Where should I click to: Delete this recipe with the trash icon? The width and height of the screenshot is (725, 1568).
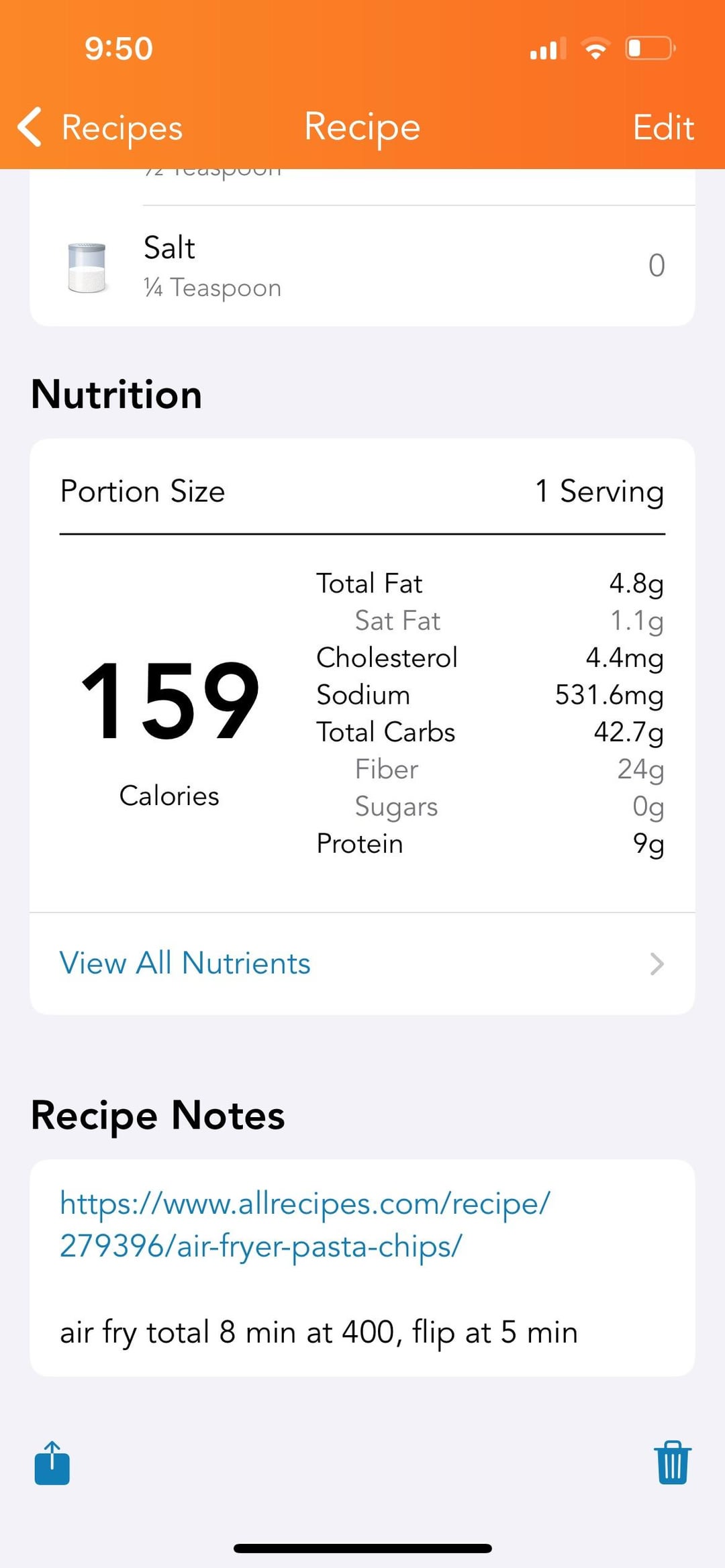pyautogui.click(x=673, y=1463)
